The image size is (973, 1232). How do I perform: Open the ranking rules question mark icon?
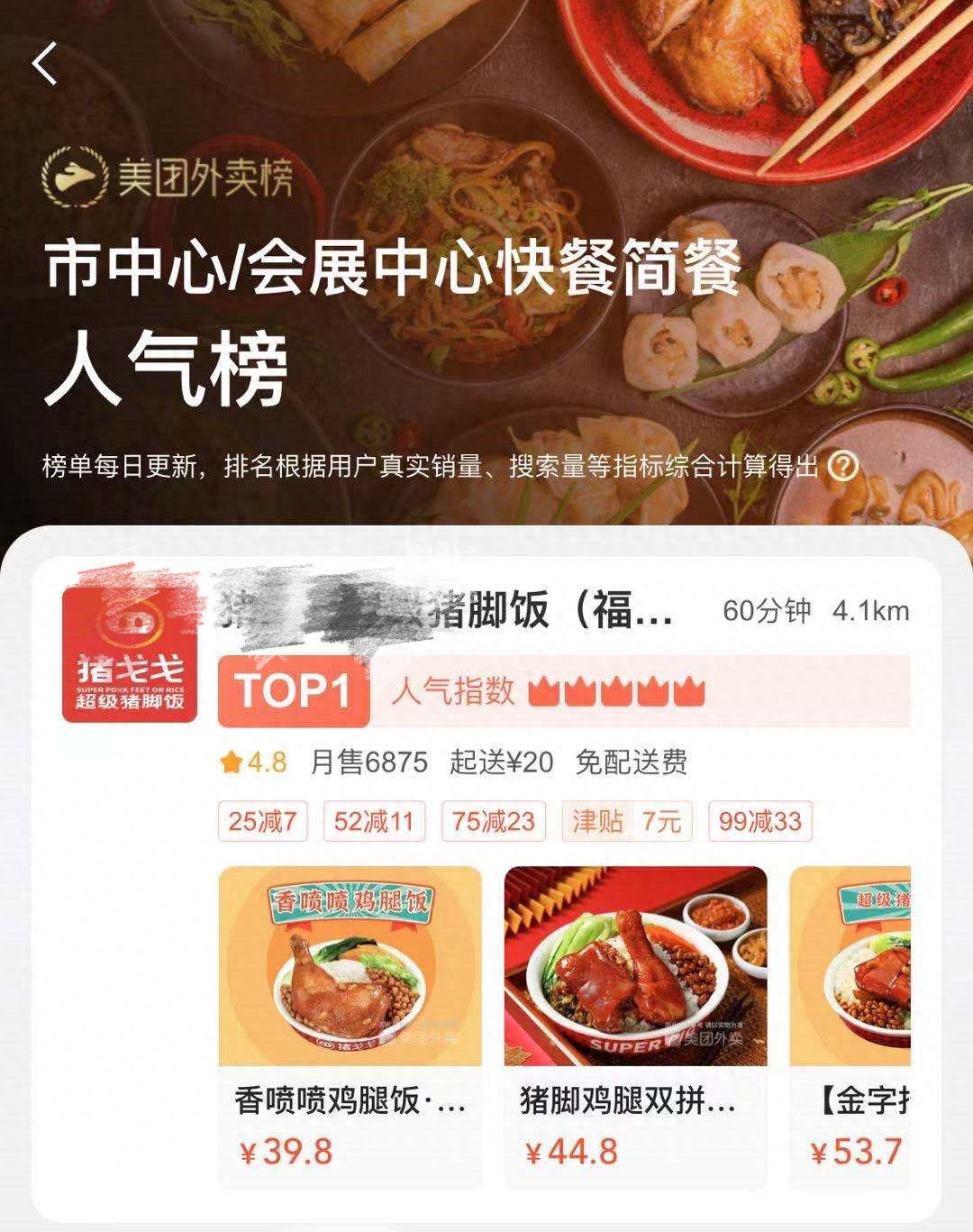tap(842, 467)
